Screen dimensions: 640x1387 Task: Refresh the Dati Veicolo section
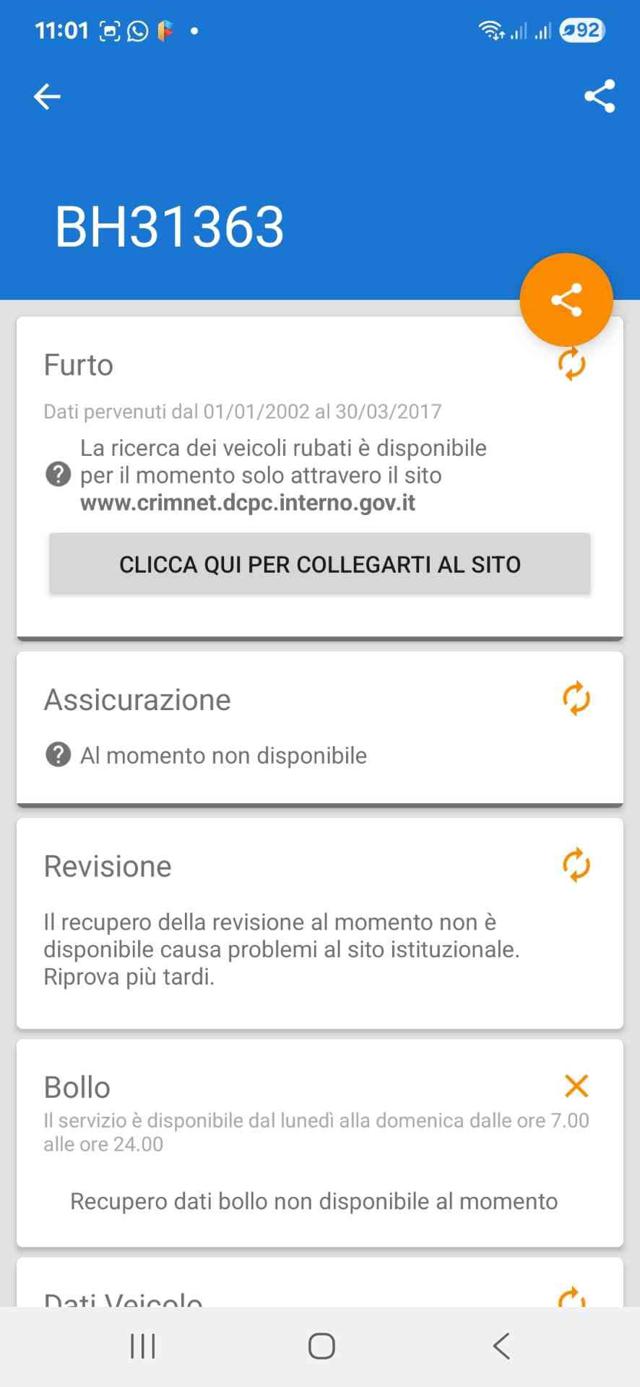click(572, 1298)
